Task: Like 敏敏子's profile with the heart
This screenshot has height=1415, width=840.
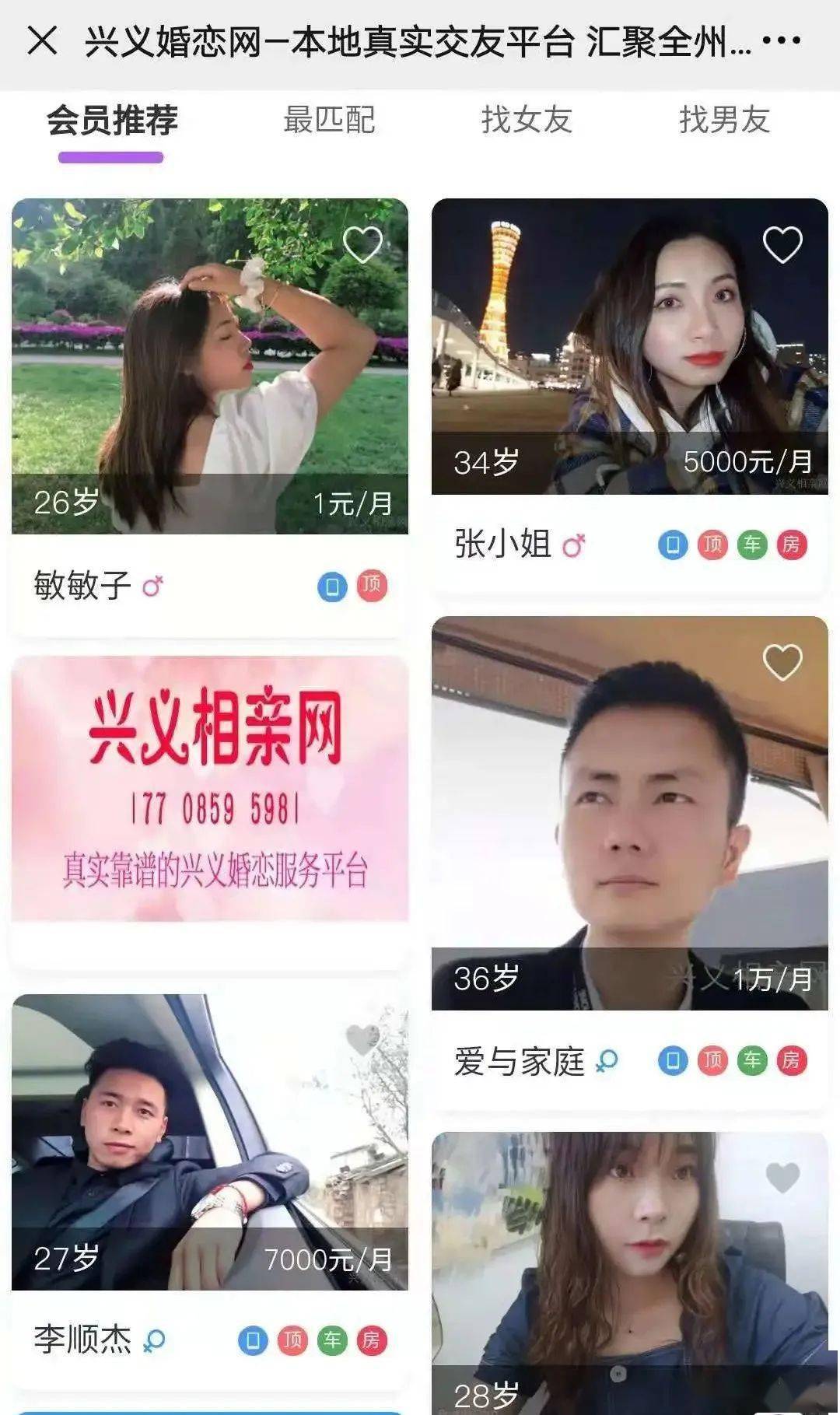Action: click(x=362, y=245)
